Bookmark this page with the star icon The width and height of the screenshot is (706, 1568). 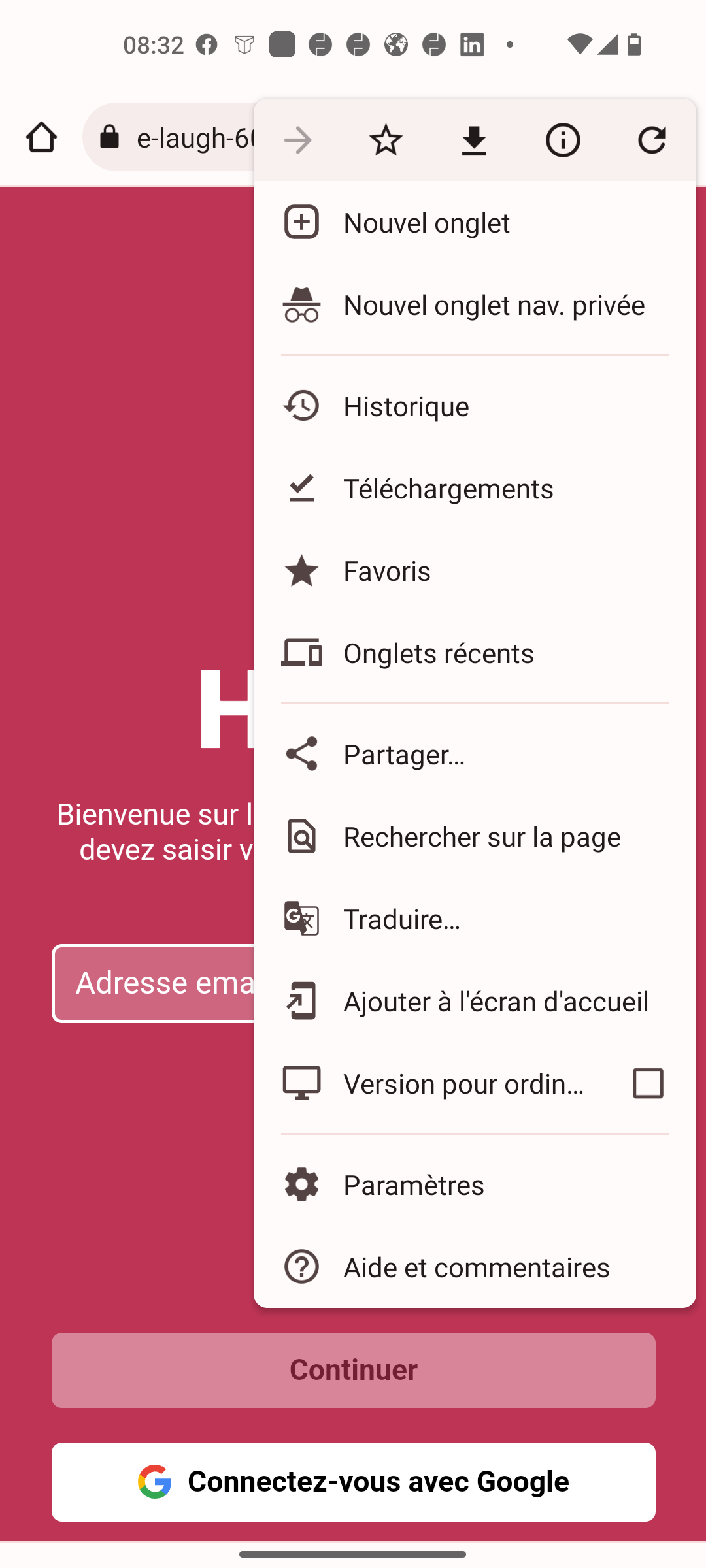386,140
